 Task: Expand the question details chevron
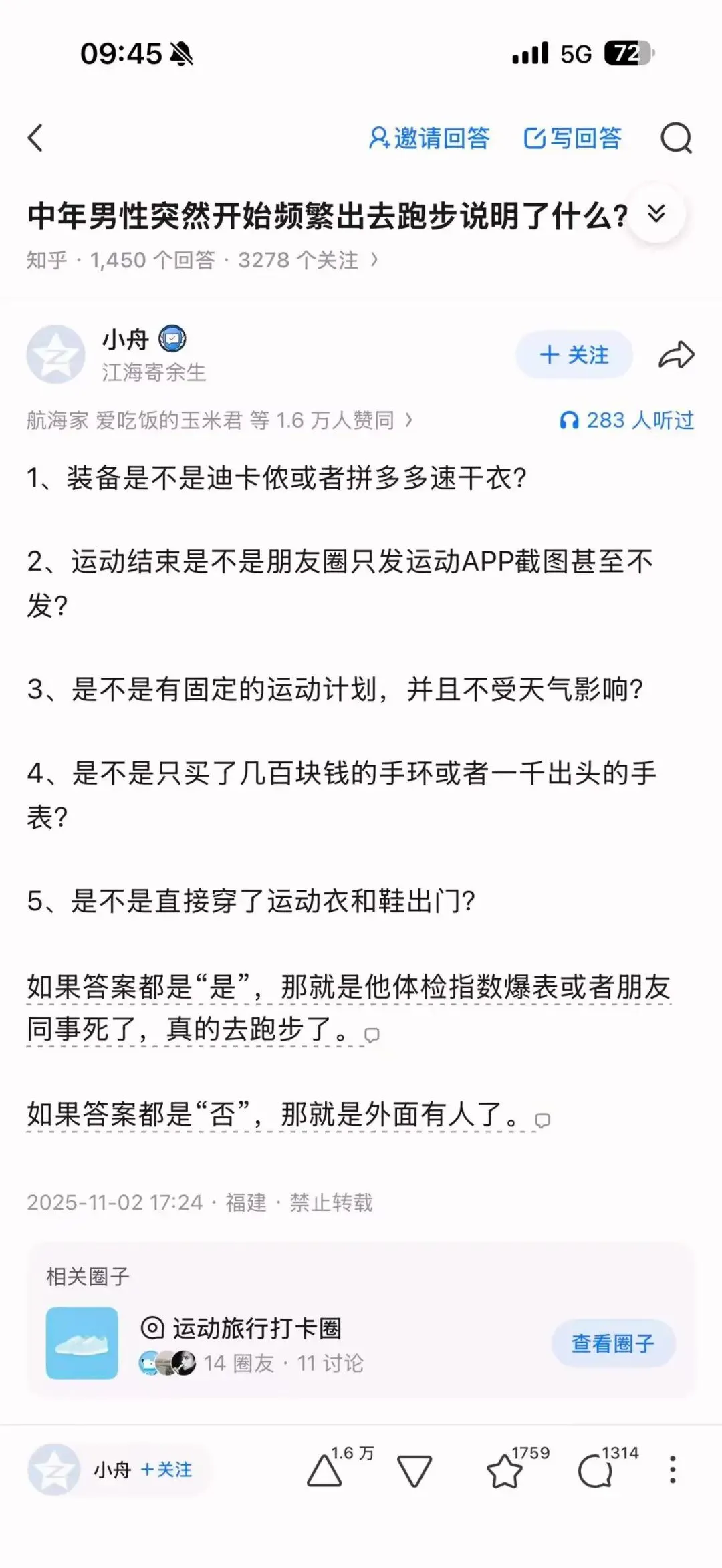click(656, 214)
